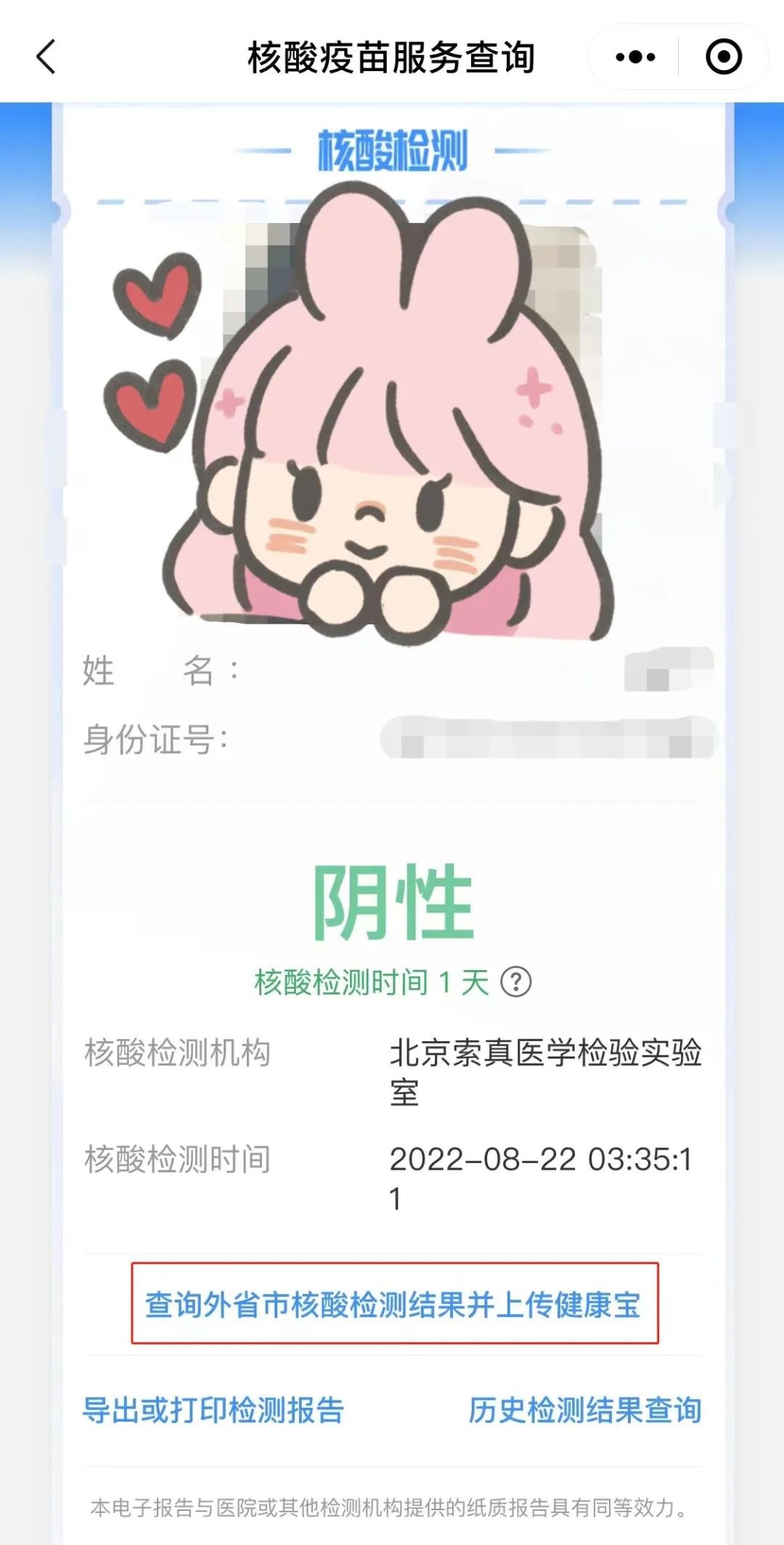Screen dimensions: 784x1545
Task: Tap the question mark beside 核酸检测时间 1 天
Action: tap(516, 982)
